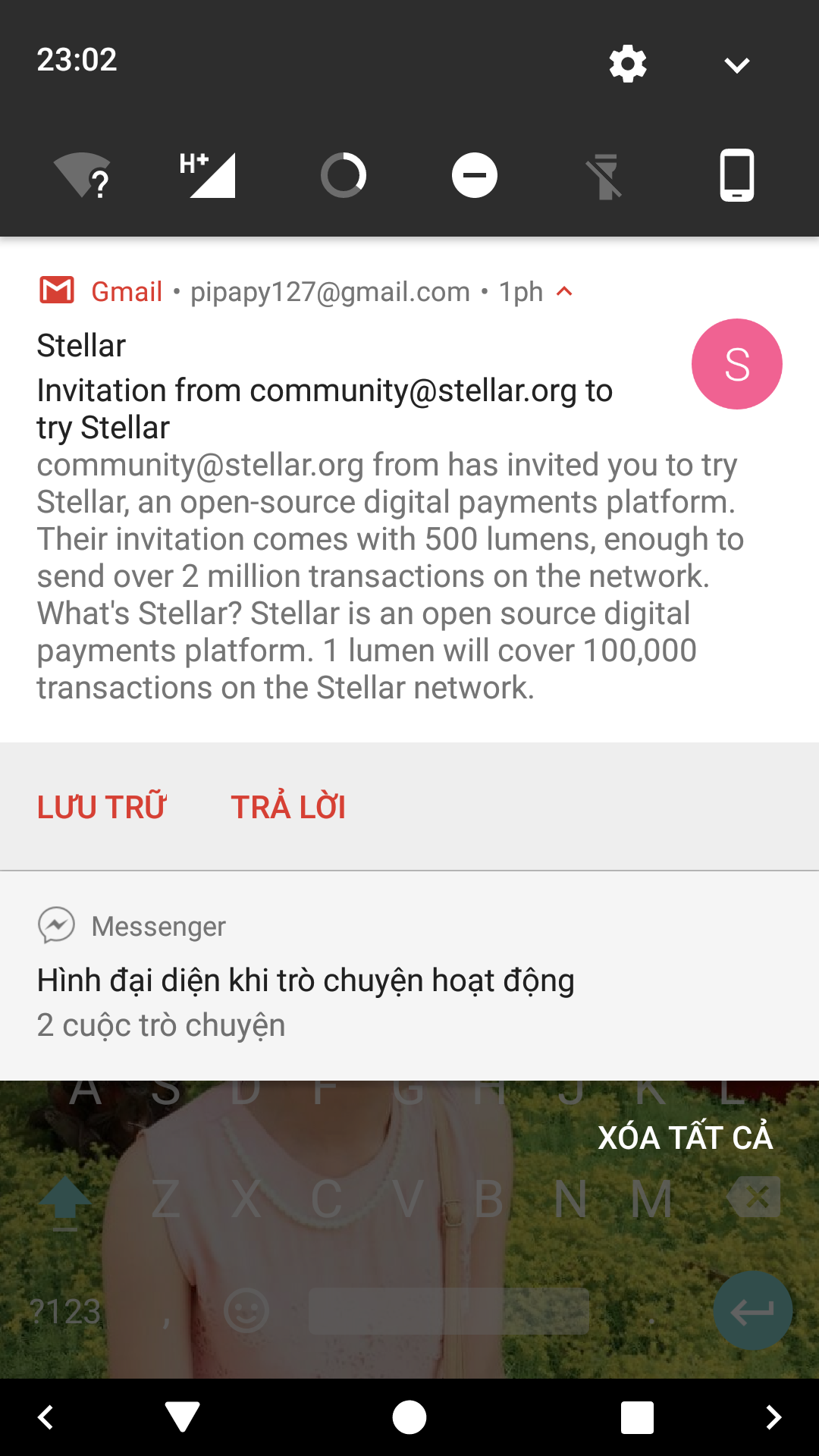Screen dimensions: 819x1456
Task: Toggle the data saver quick setting
Action: pyautogui.click(x=344, y=175)
